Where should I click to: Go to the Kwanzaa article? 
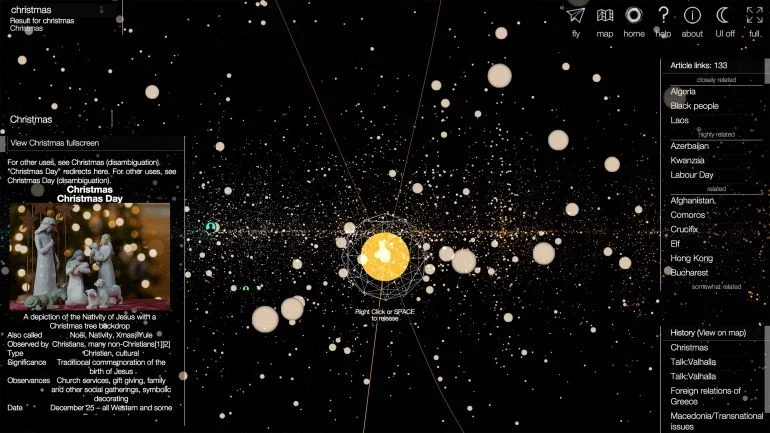coord(688,160)
